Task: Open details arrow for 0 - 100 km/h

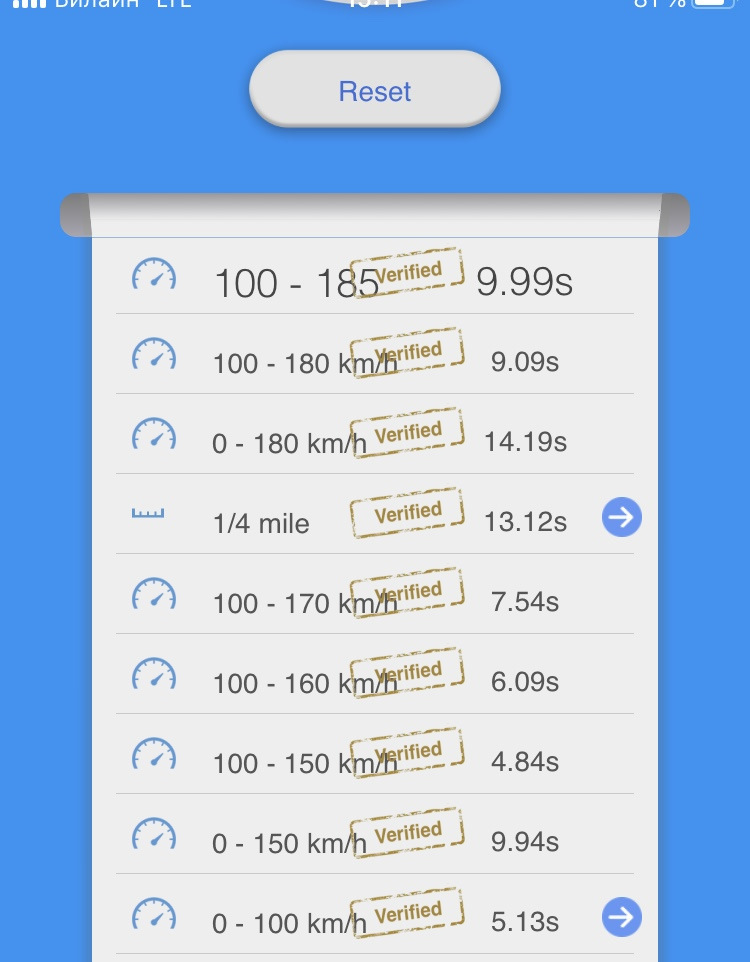Action: 621,917
